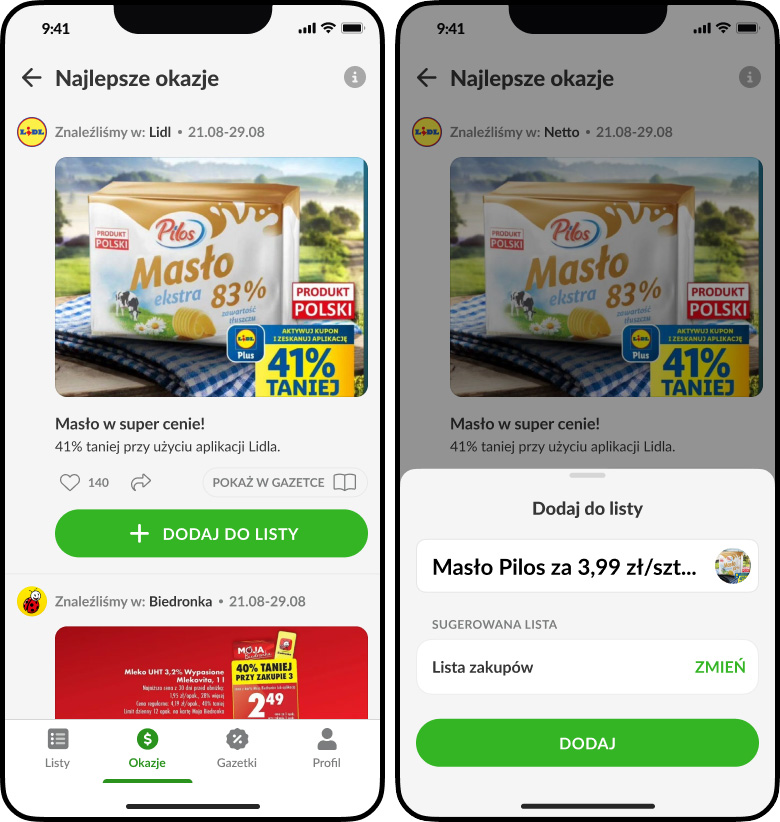The width and height of the screenshot is (780, 822).
Task: Edit the Masło Pilos item name field
Action: point(565,567)
